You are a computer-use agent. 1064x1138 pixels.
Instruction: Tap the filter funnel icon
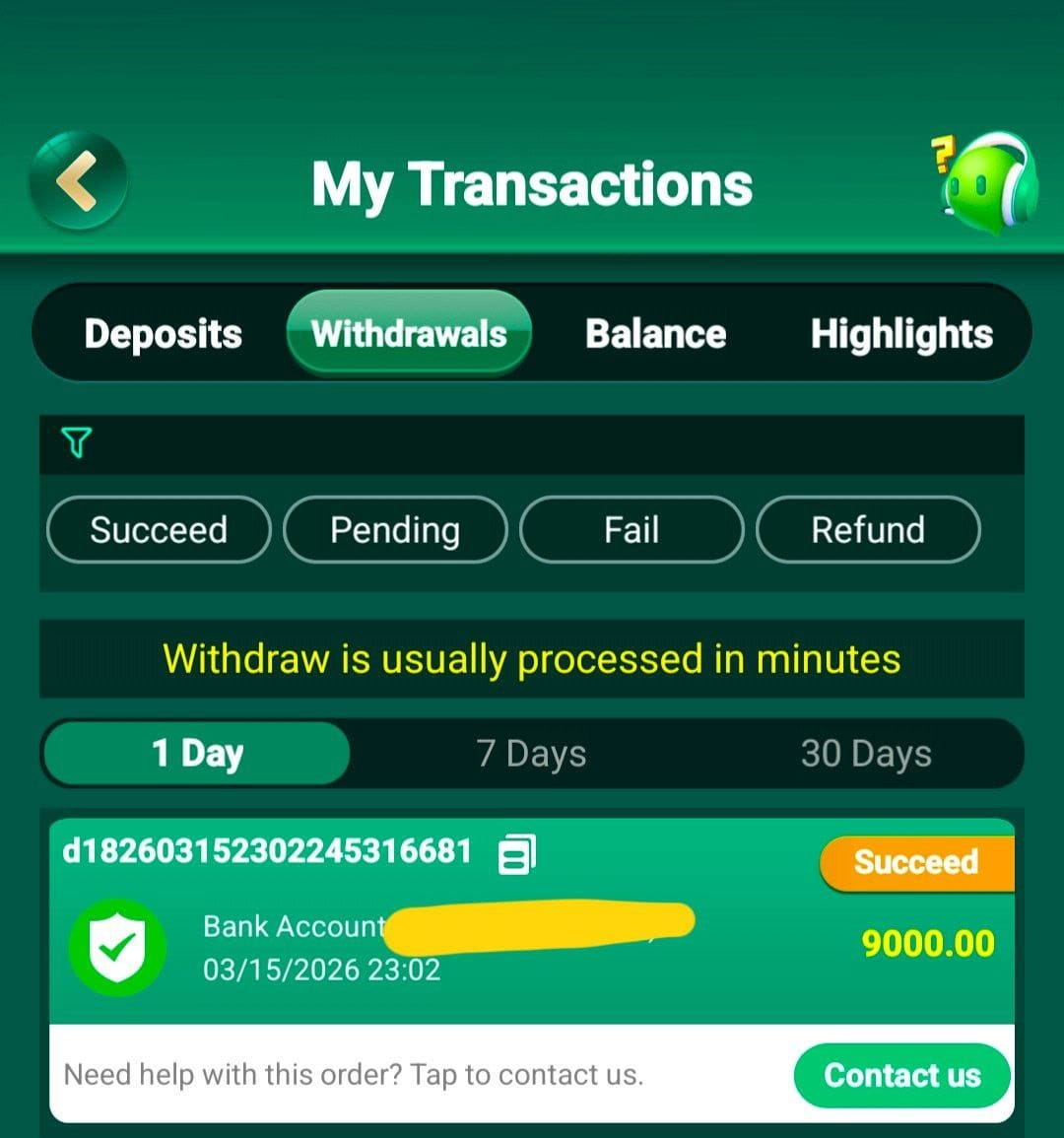tap(77, 443)
